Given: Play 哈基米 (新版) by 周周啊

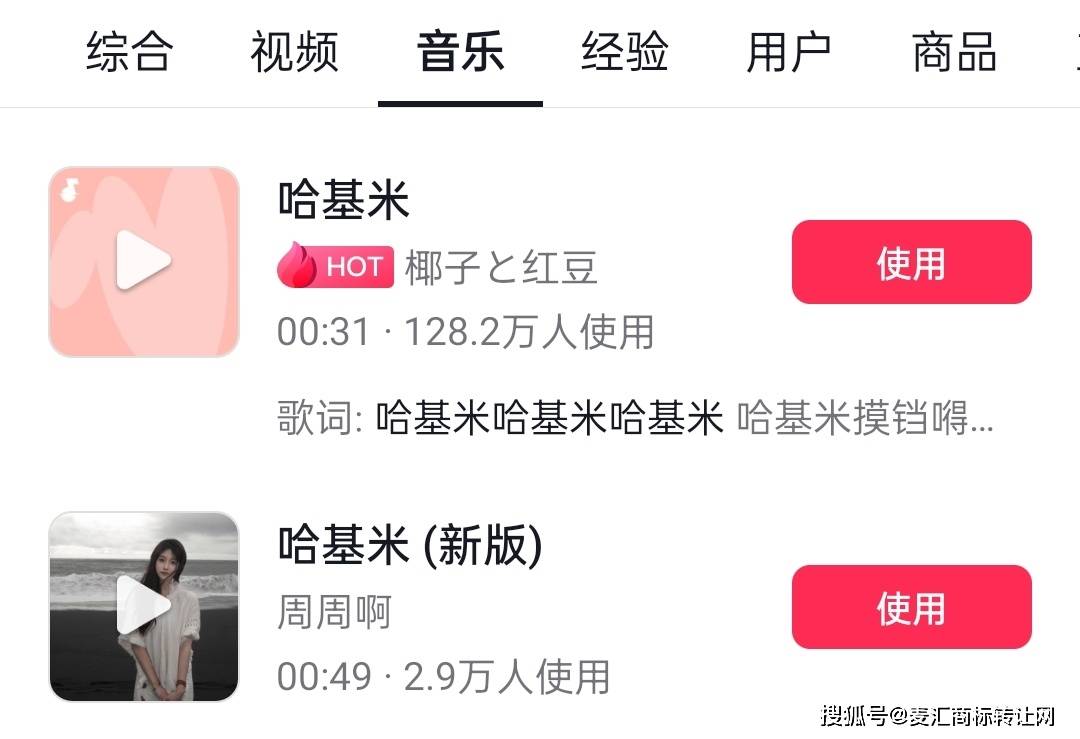Looking at the screenshot, I should (x=144, y=607).
